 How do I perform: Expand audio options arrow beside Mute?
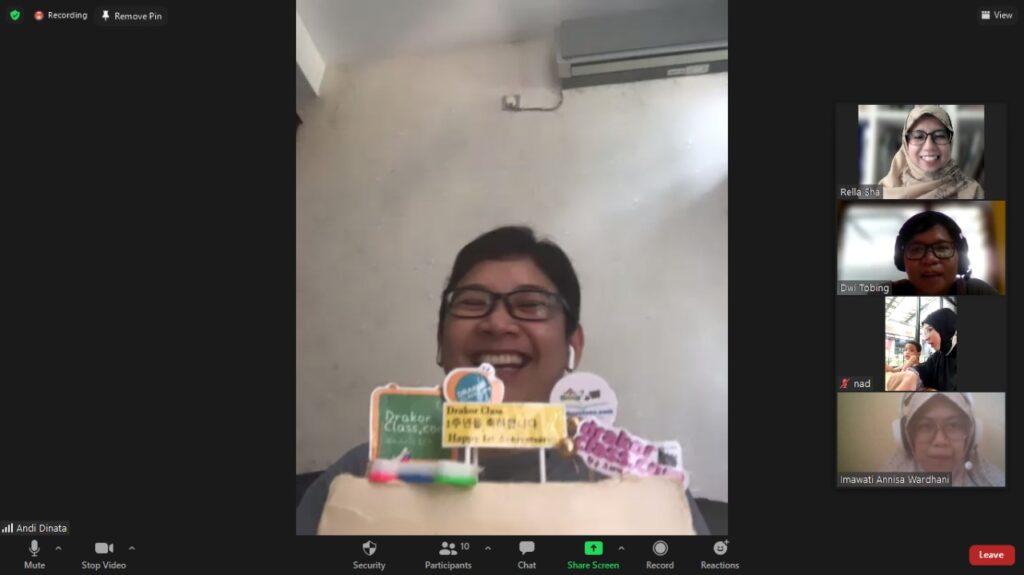58,548
